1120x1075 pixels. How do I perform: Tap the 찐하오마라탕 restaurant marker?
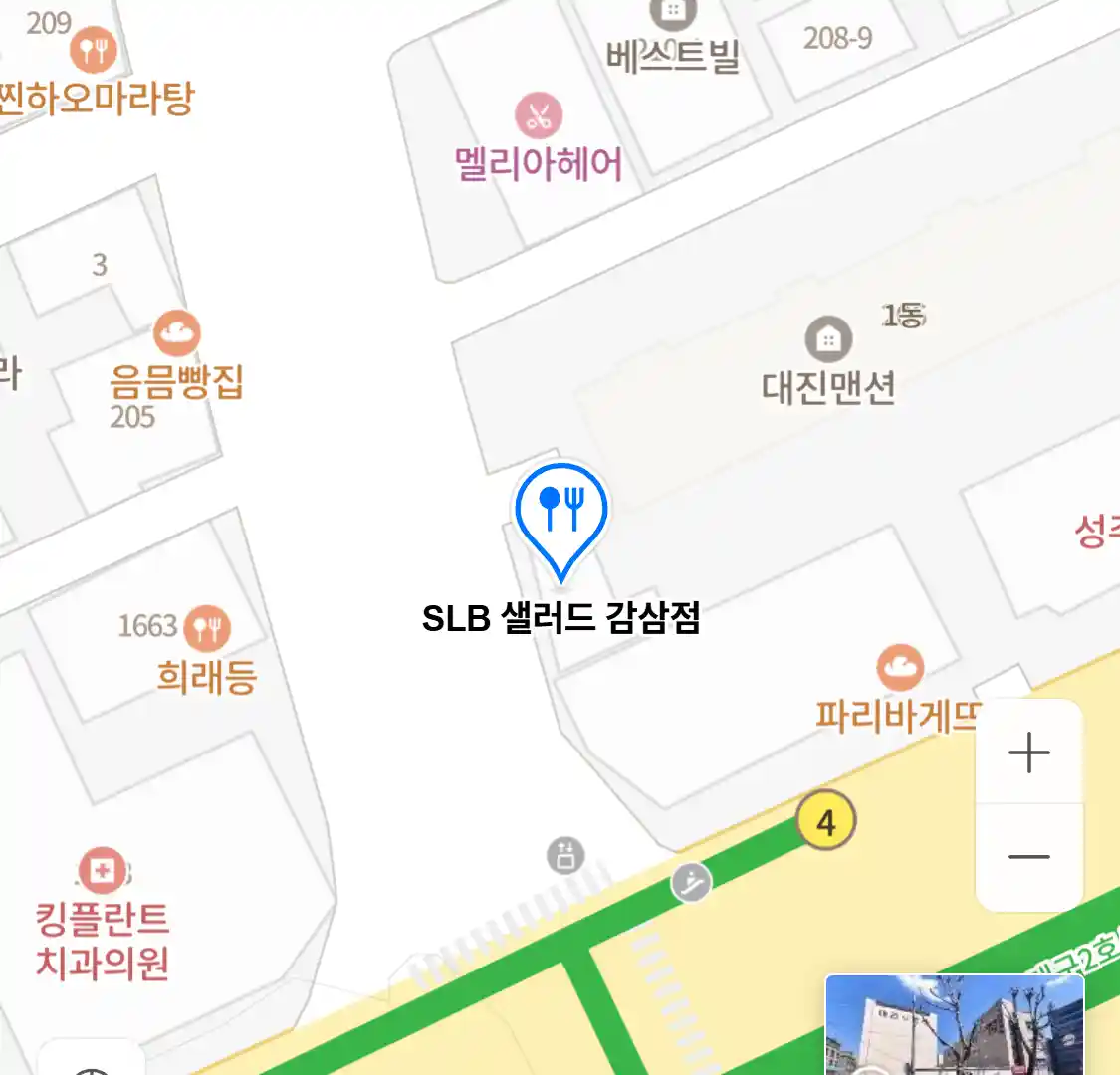(94, 50)
